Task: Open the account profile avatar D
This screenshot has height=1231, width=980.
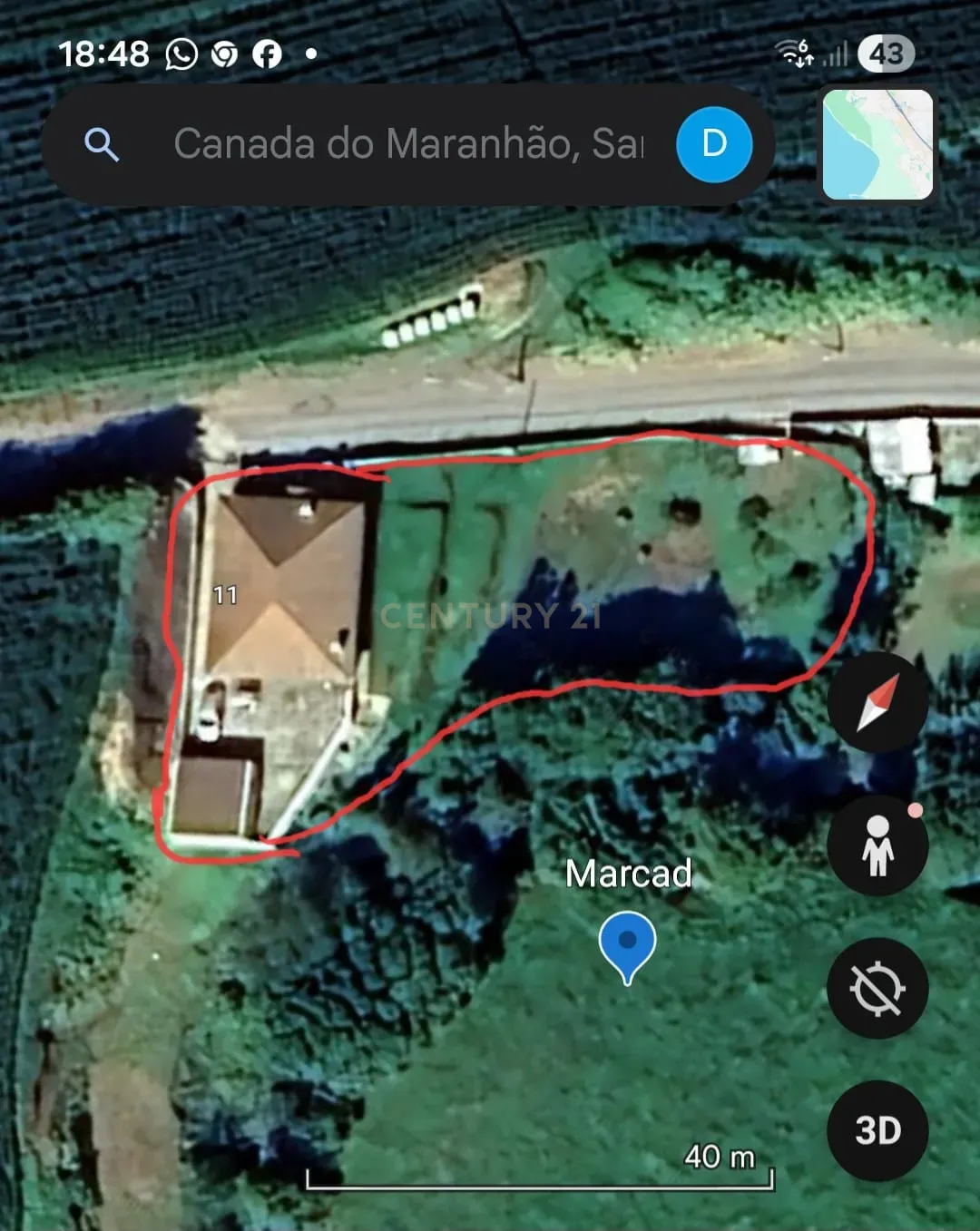Action: pyautogui.click(x=714, y=144)
